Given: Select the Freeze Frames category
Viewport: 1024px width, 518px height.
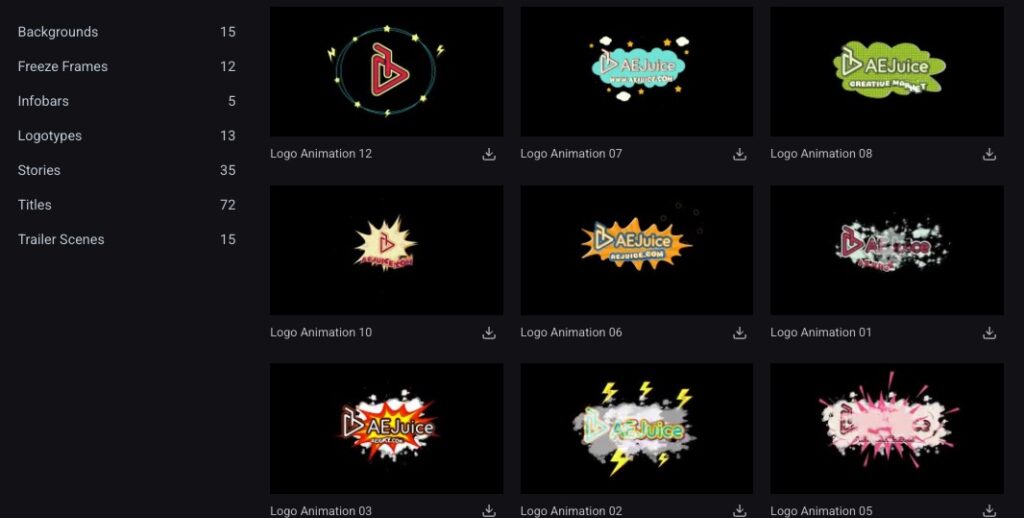Looking at the screenshot, I should (62, 66).
